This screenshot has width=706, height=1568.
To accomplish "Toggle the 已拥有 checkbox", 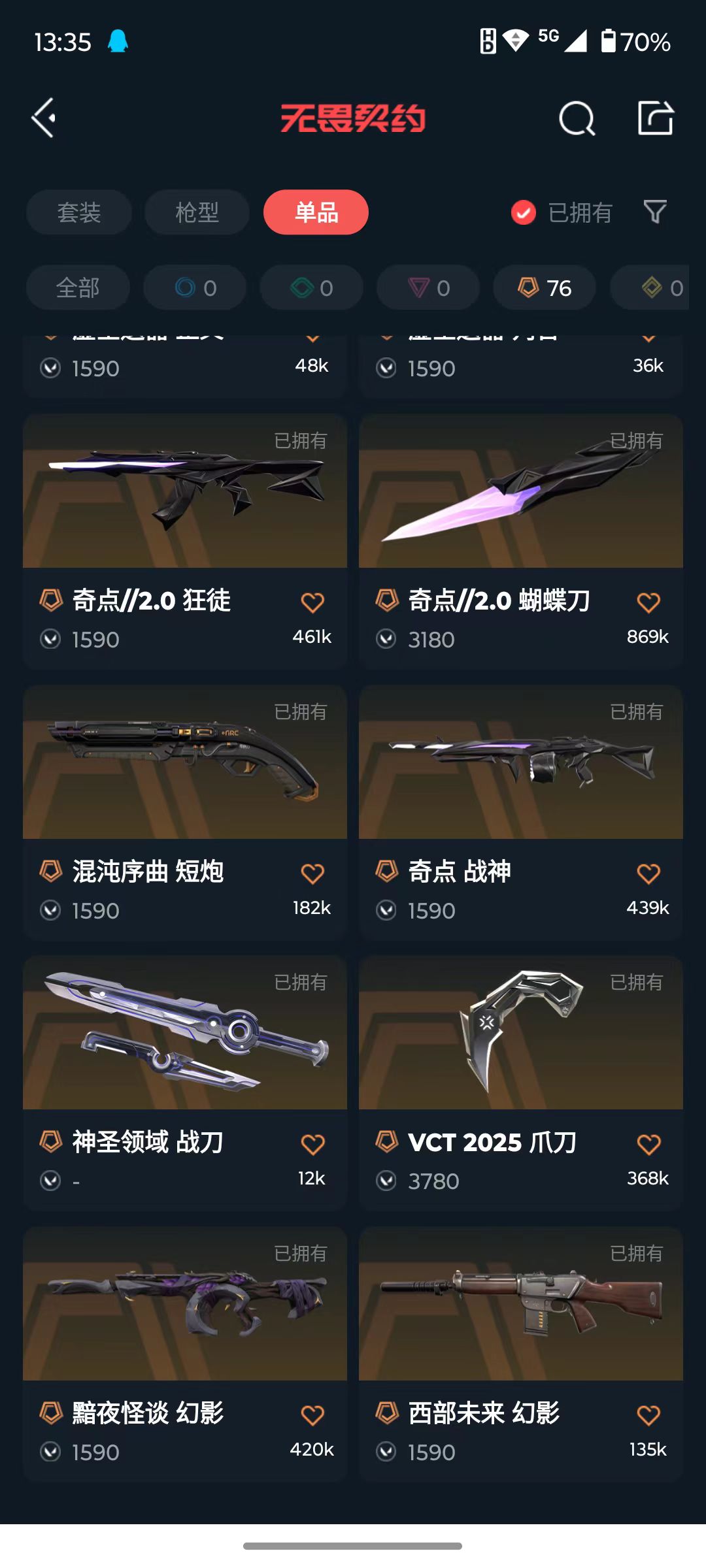I will tap(524, 212).
